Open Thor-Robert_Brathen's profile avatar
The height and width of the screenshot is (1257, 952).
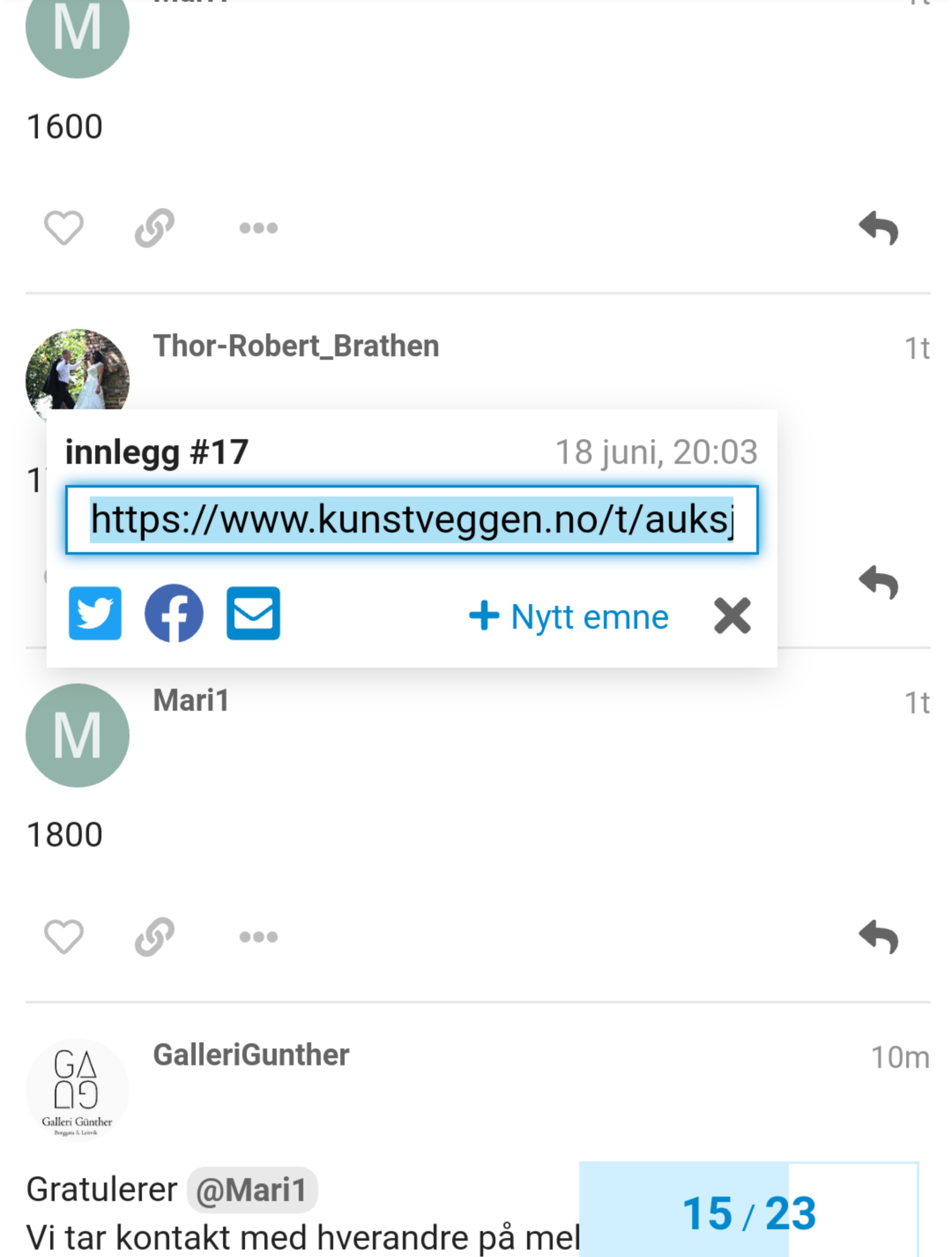click(77, 369)
